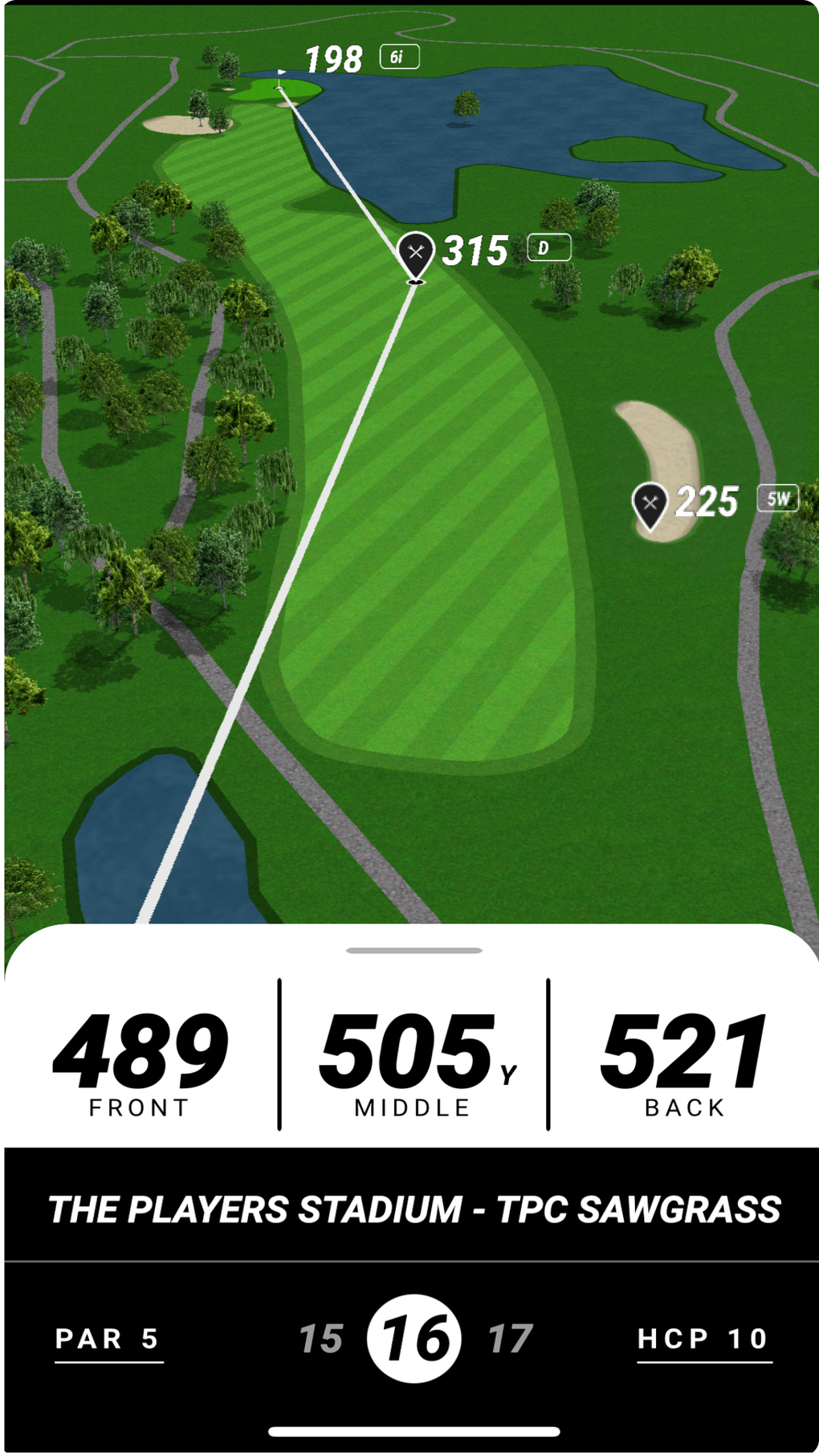
Task: Go to hole 17
Action: click(x=510, y=1339)
